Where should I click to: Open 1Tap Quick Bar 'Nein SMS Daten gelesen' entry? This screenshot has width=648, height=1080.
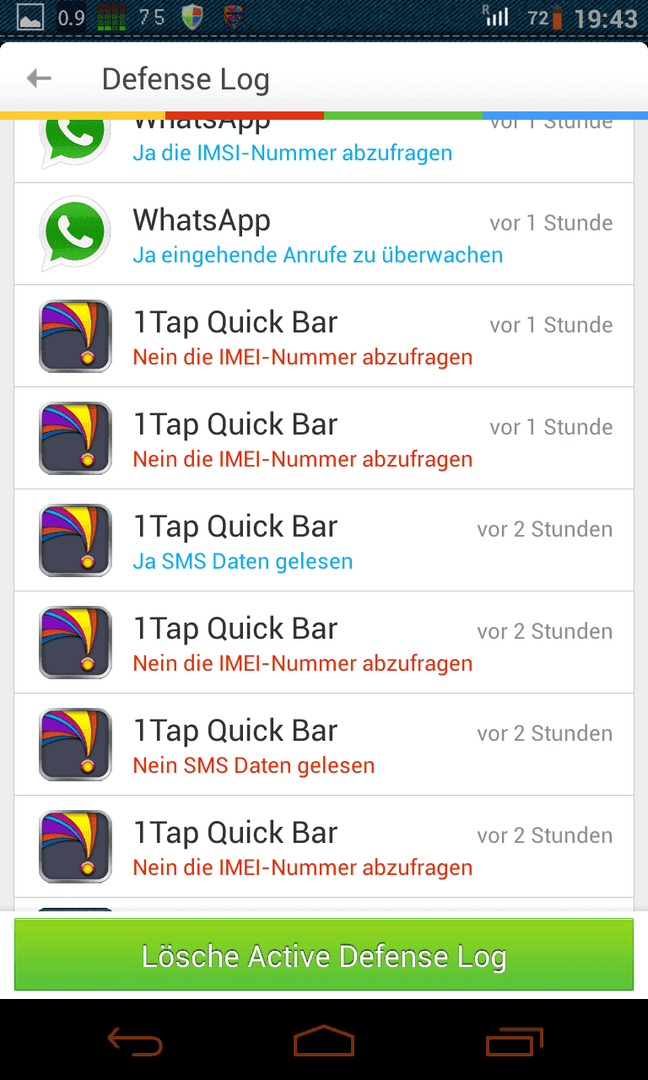(x=324, y=745)
